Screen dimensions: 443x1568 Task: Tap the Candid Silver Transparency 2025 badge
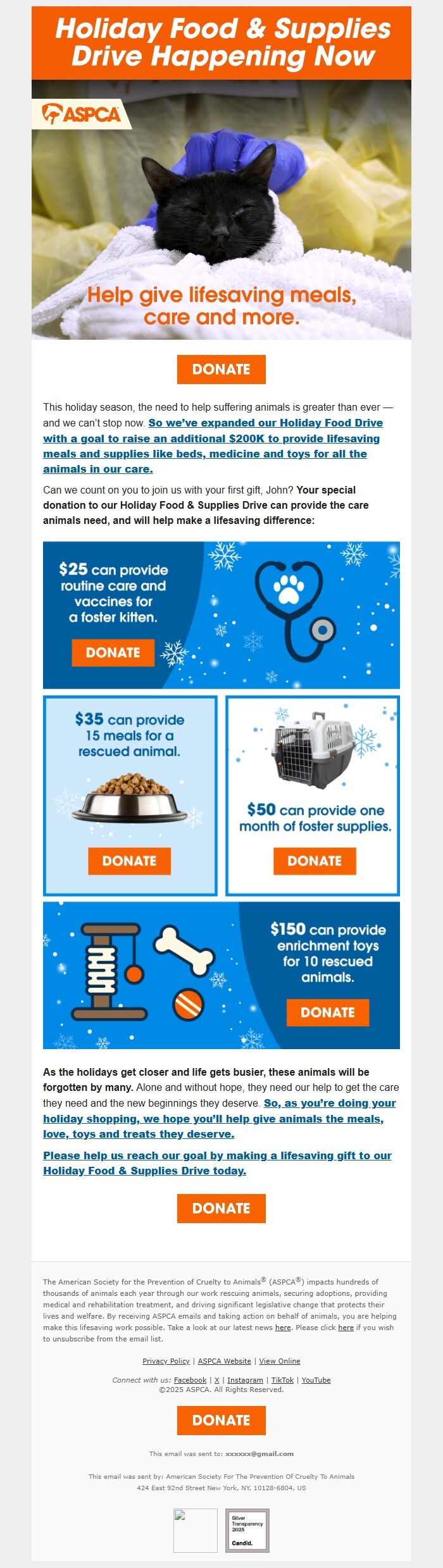coord(247,1531)
